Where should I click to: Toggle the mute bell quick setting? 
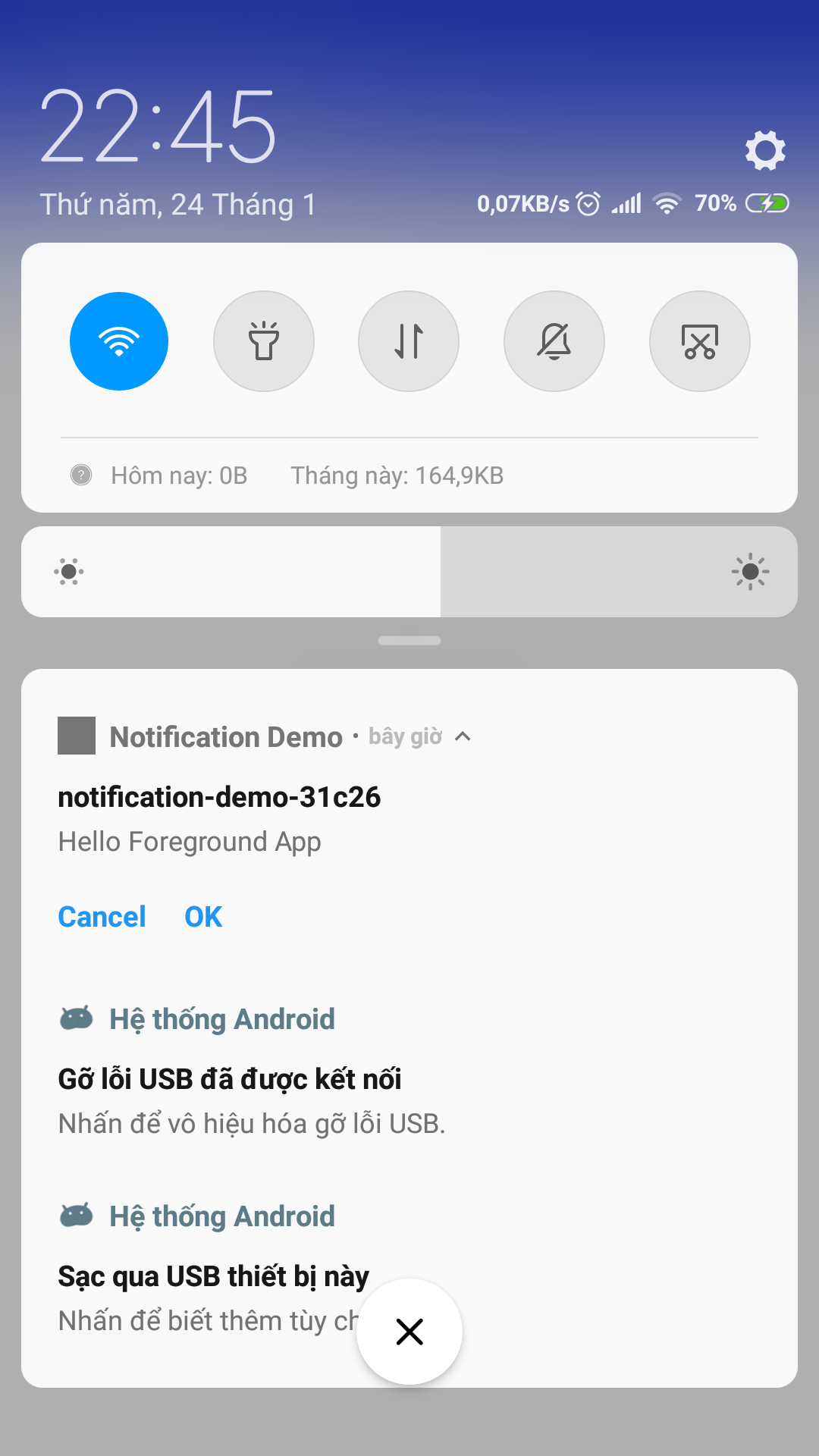[554, 341]
